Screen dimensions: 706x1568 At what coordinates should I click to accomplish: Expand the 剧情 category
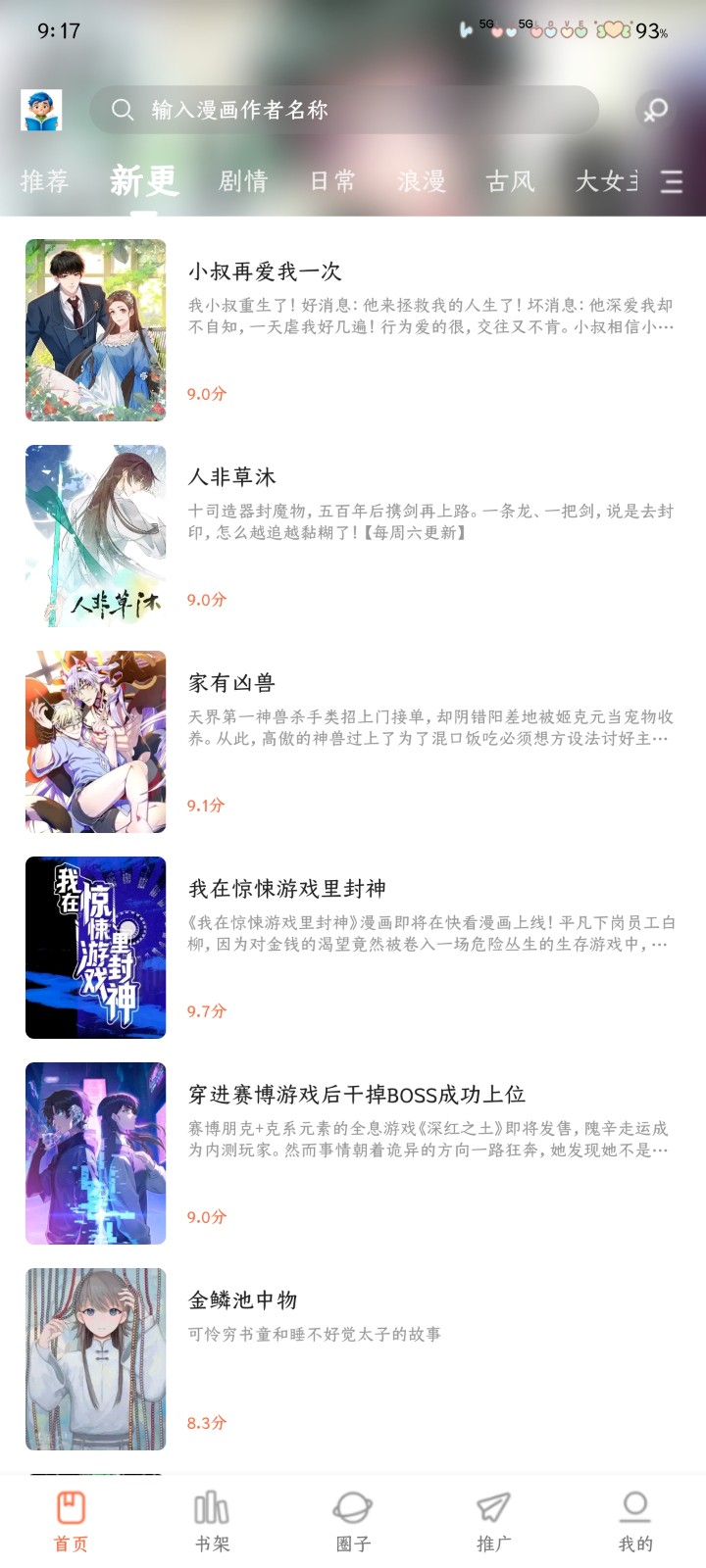tap(243, 181)
